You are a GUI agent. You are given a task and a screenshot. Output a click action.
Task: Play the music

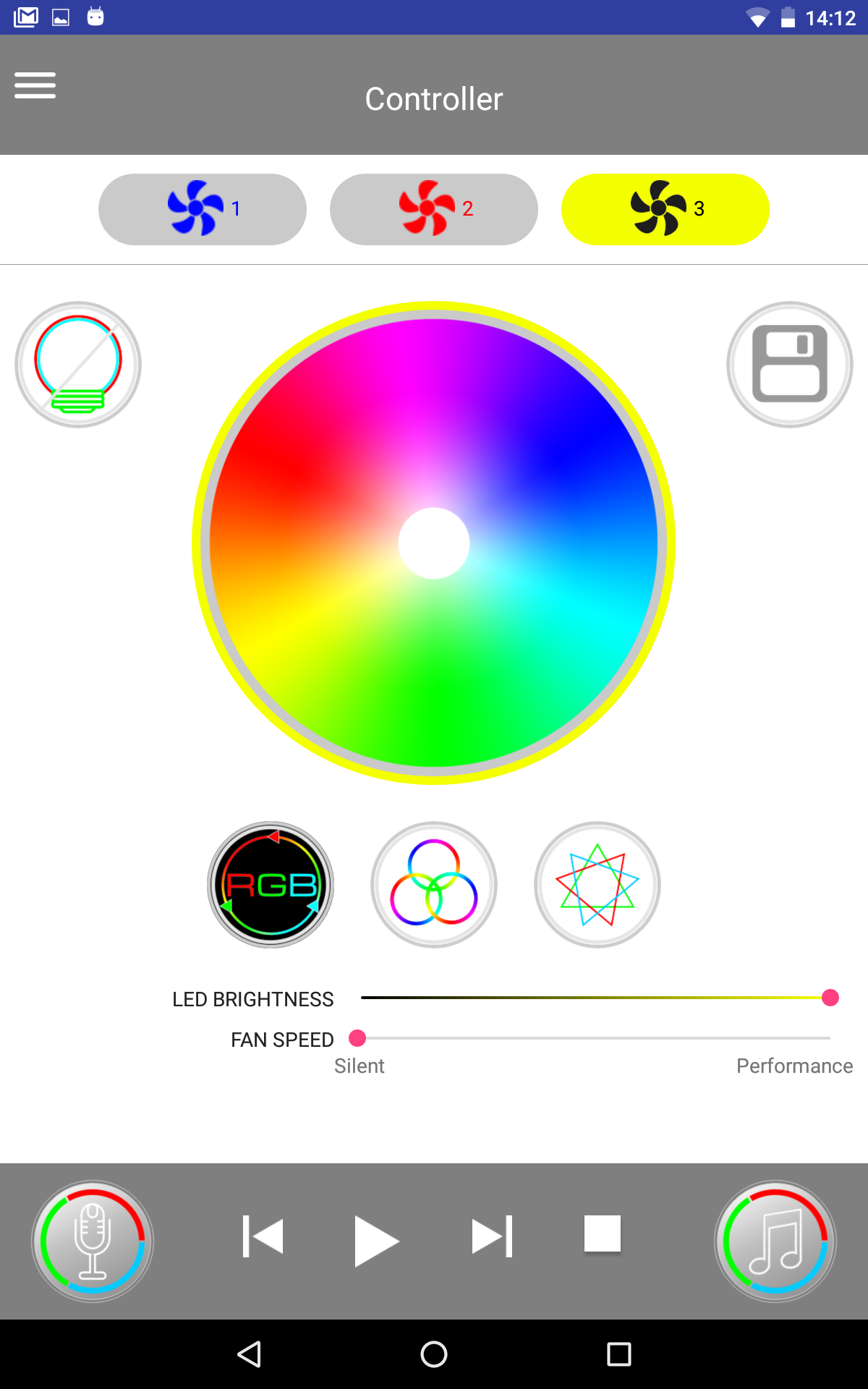tap(376, 1241)
